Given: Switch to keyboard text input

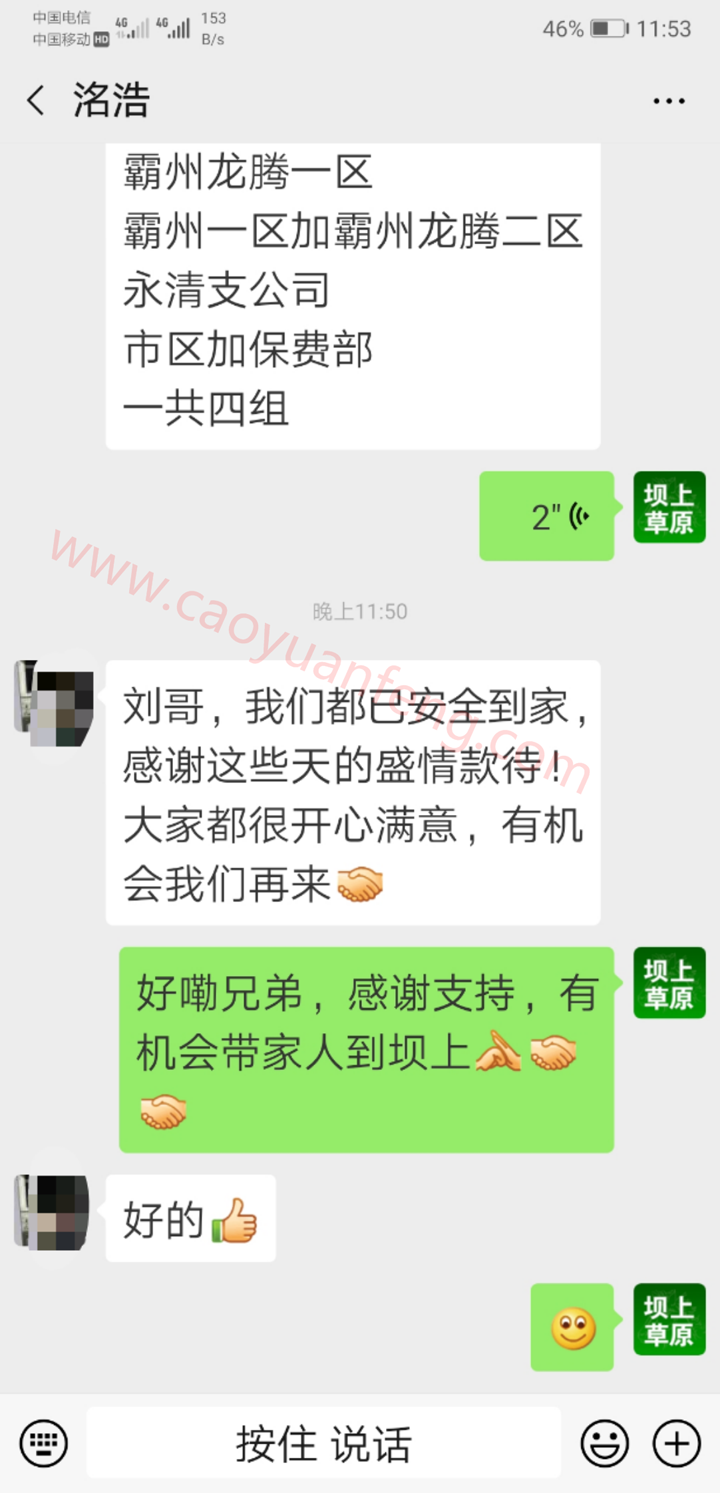Looking at the screenshot, I should click(44, 1443).
